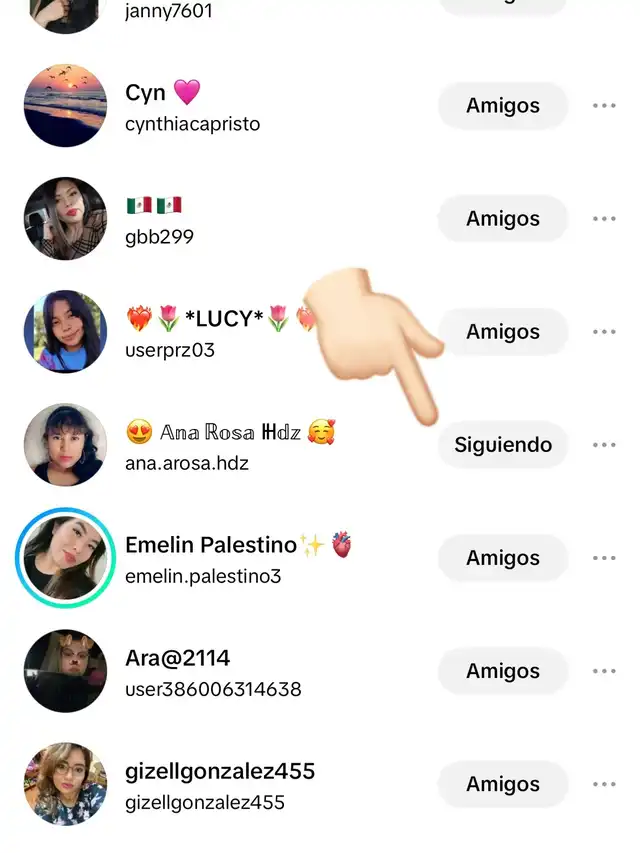The image size is (640, 853).
Task: Open more options for gbb299
Action: coord(604,219)
